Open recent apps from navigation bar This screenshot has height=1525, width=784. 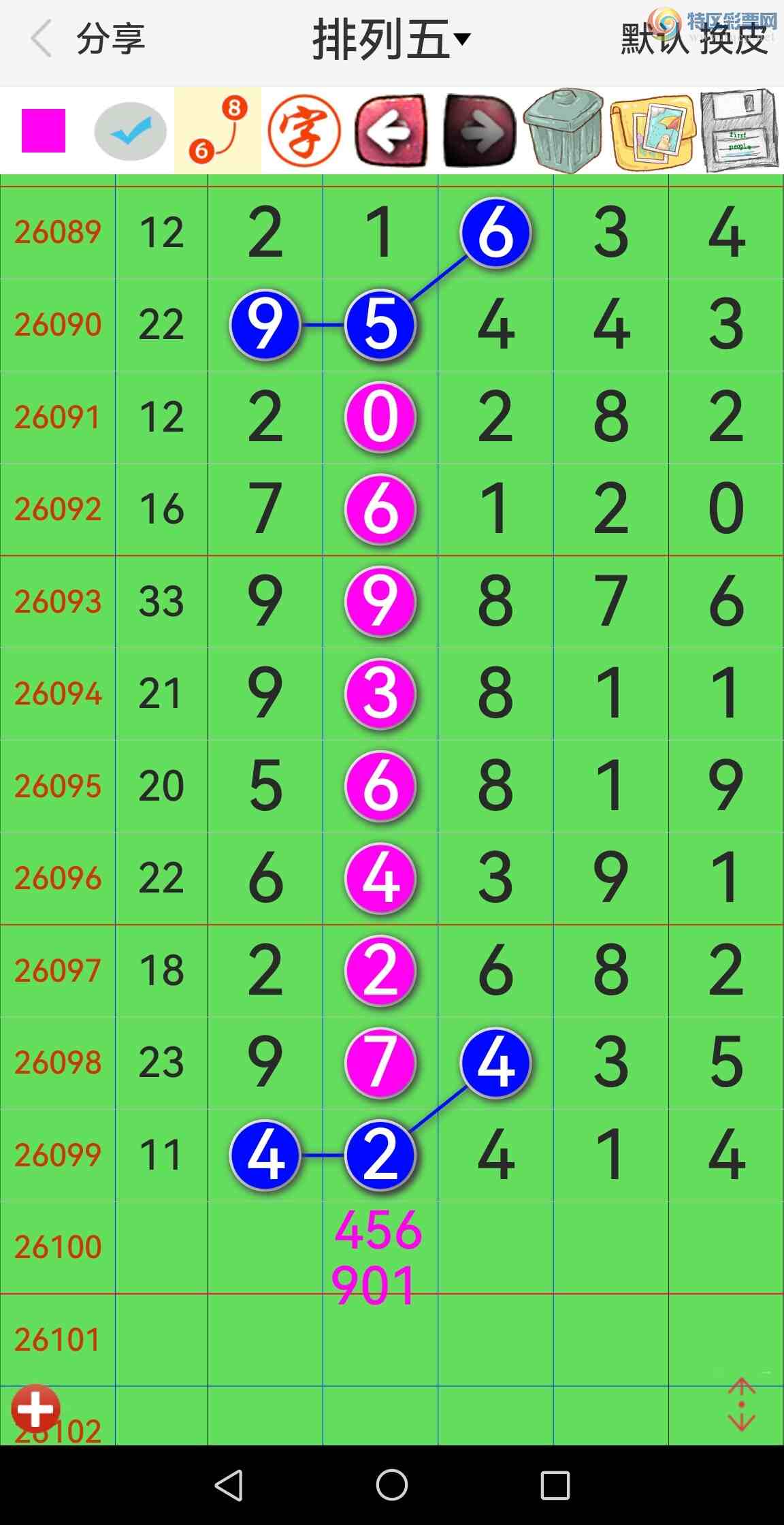(555, 1484)
